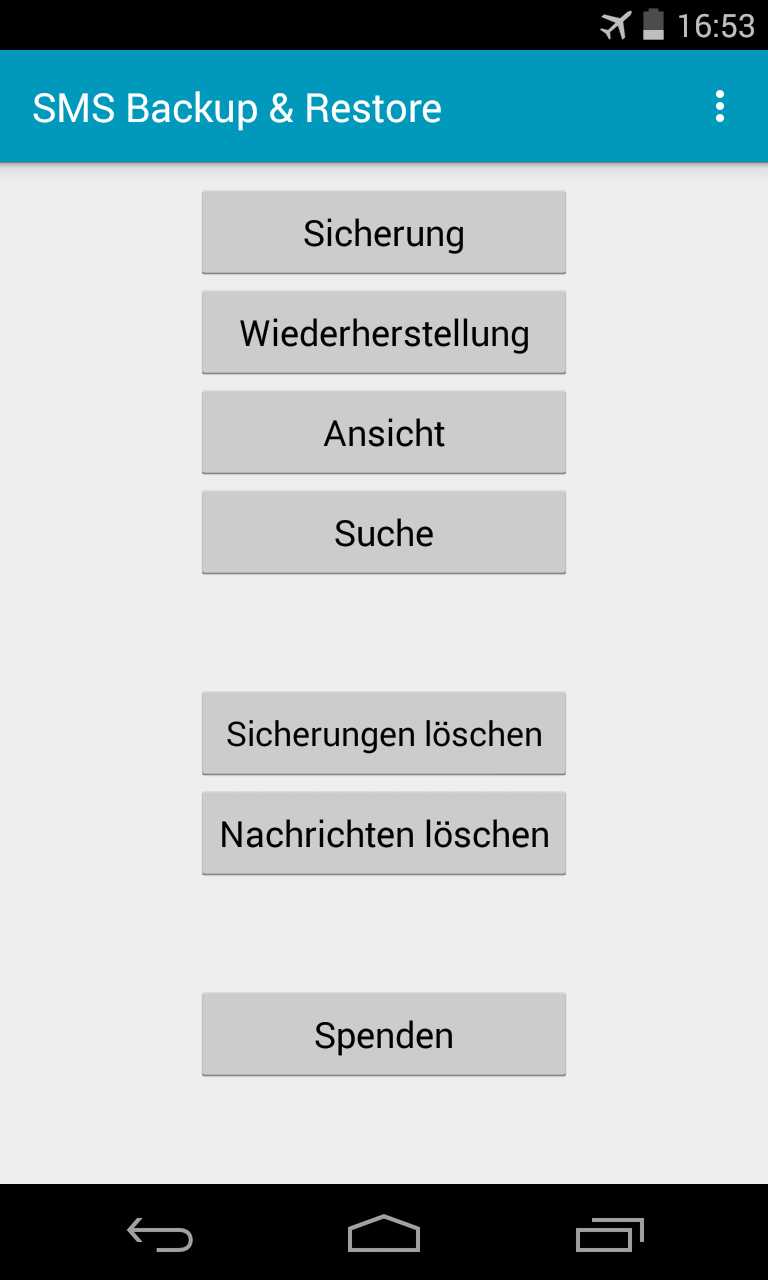Open the Ansicht view

[384, 433]
